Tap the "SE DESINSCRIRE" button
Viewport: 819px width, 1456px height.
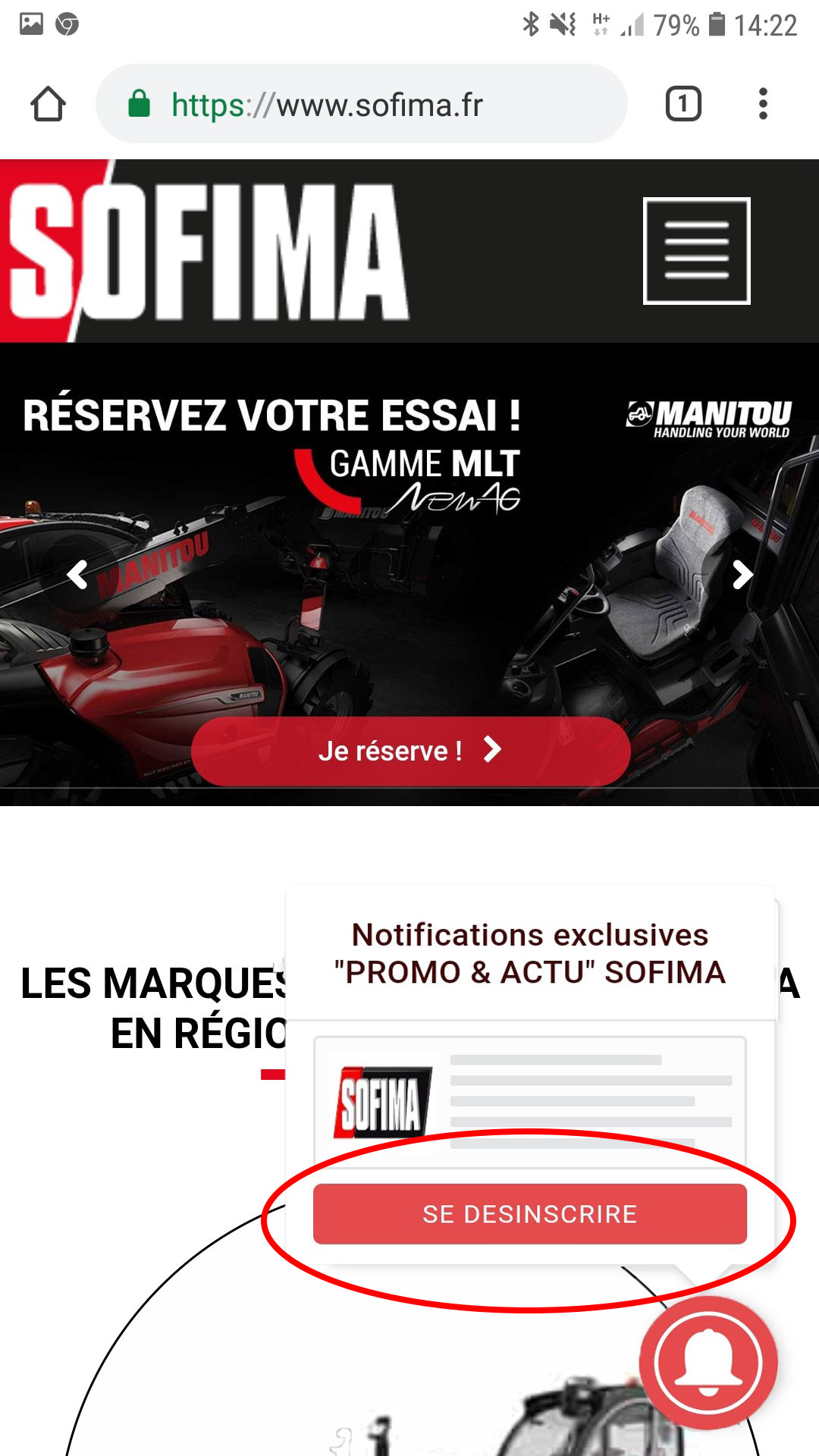coord(529,1213)
